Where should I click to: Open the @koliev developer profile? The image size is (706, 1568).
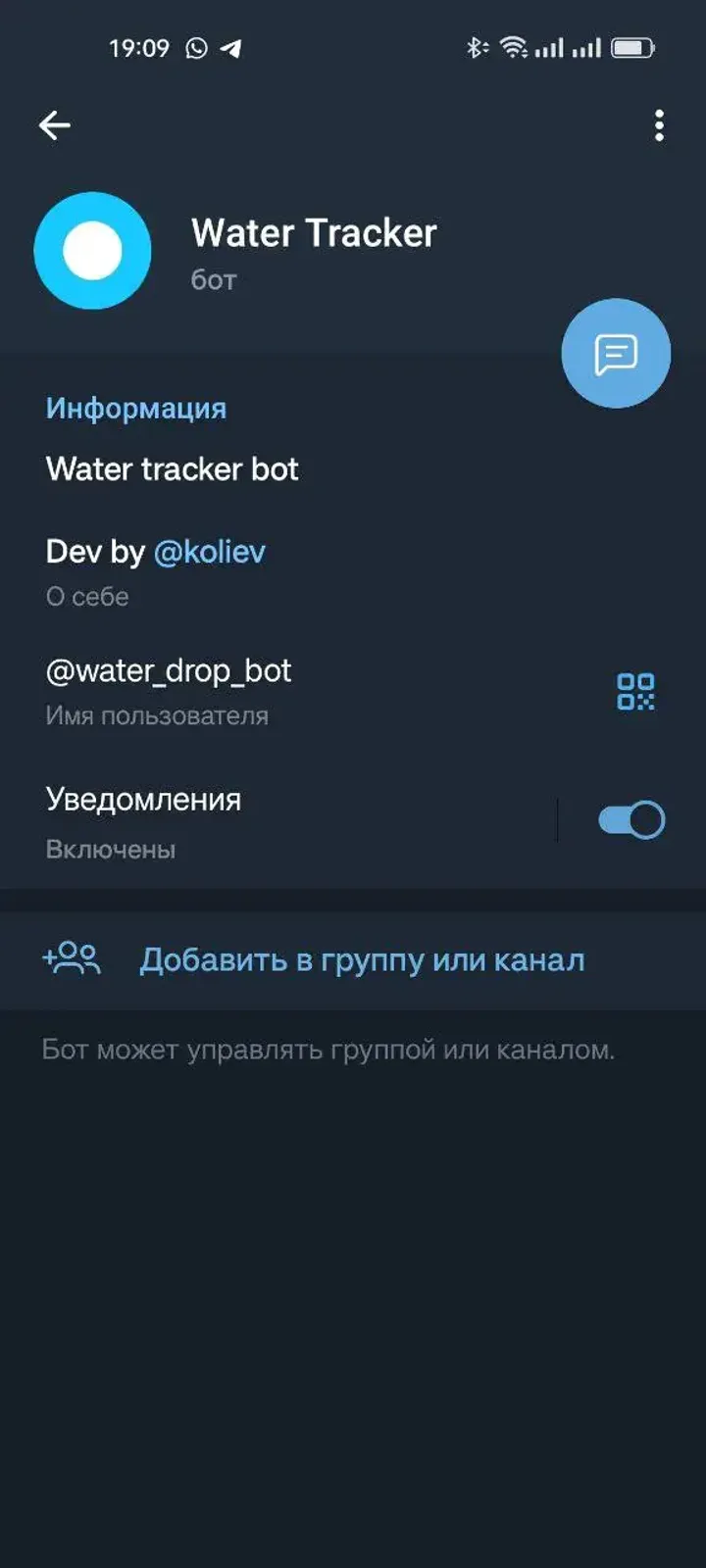click(209, 552)
